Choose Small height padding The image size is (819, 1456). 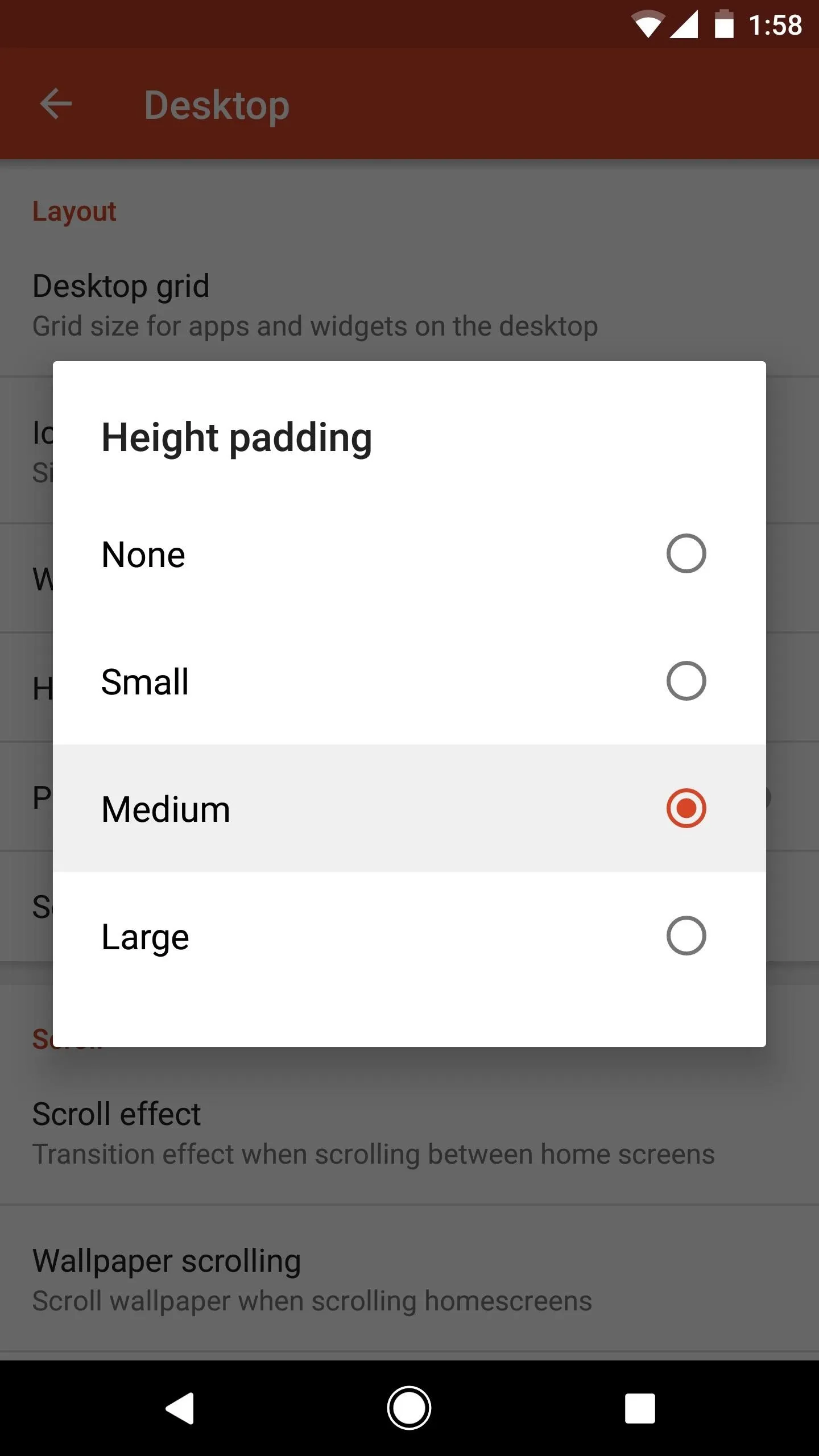click(x=409, y=681)
